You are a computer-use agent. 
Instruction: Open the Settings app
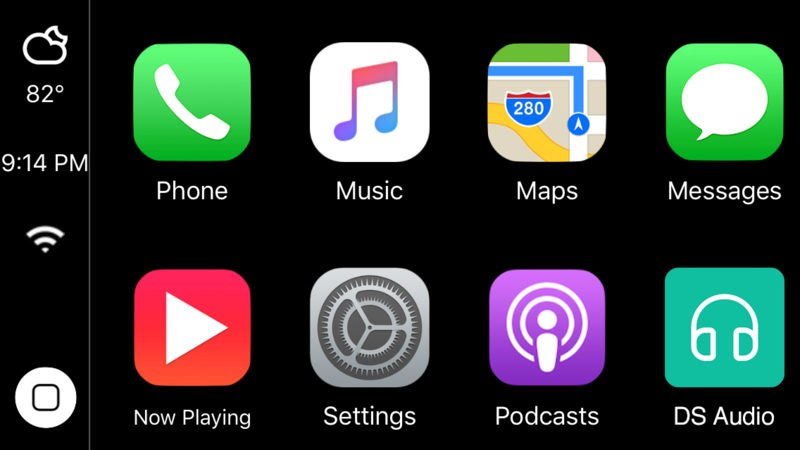tap(369, 328)
